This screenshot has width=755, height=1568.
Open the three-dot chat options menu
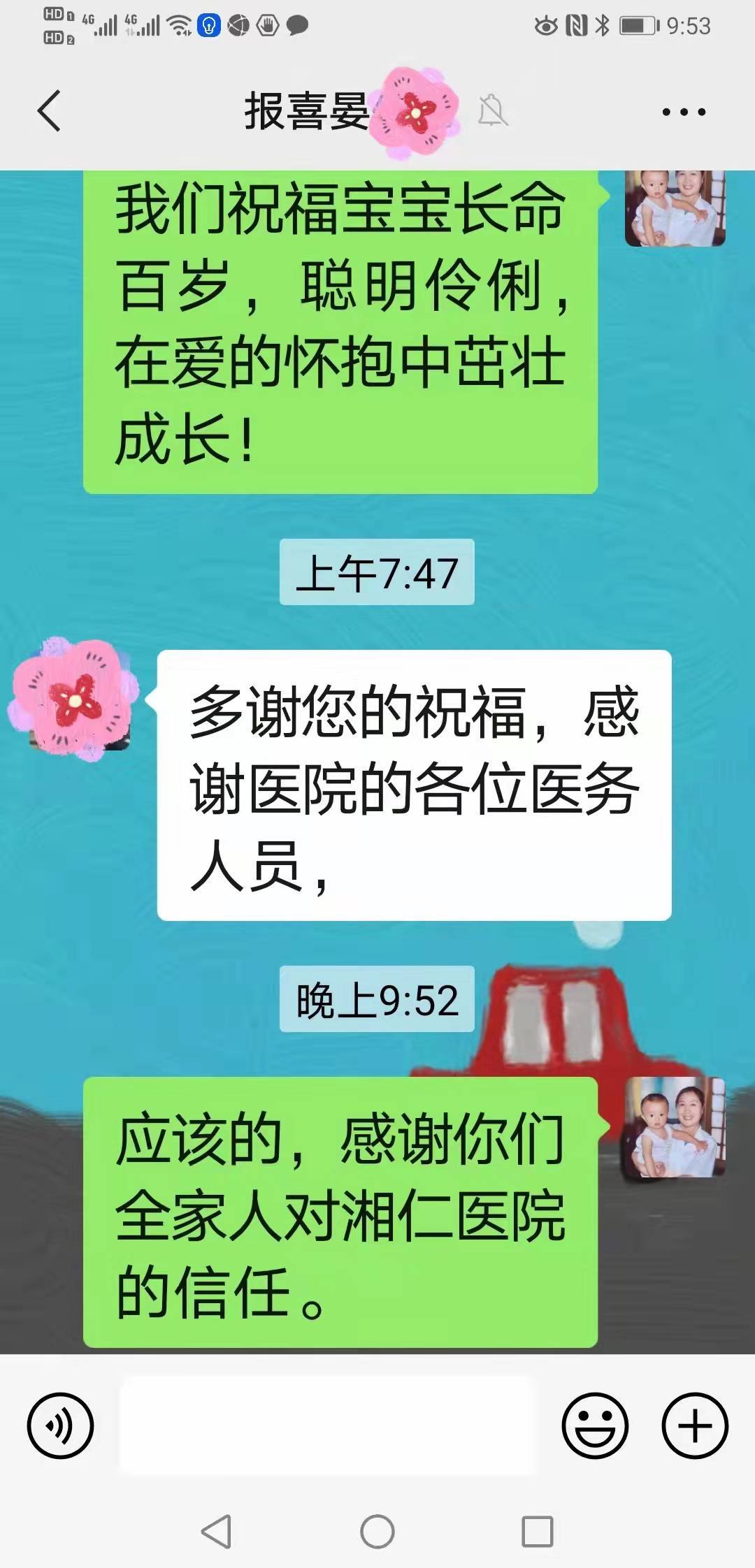pyautogui.click(x=684, y=112)
